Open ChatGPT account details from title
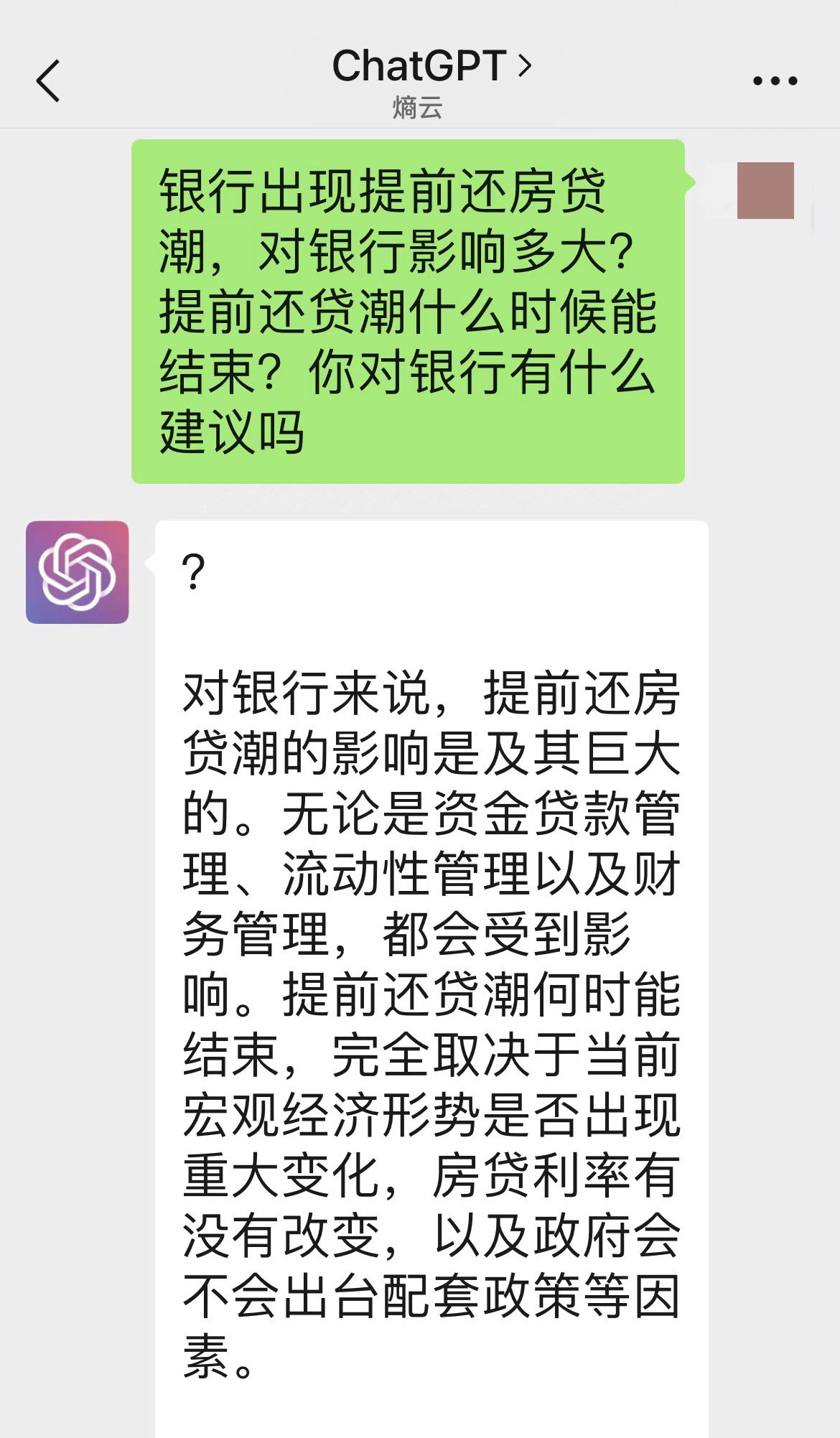840x1438 pixels. coord(431,66)
